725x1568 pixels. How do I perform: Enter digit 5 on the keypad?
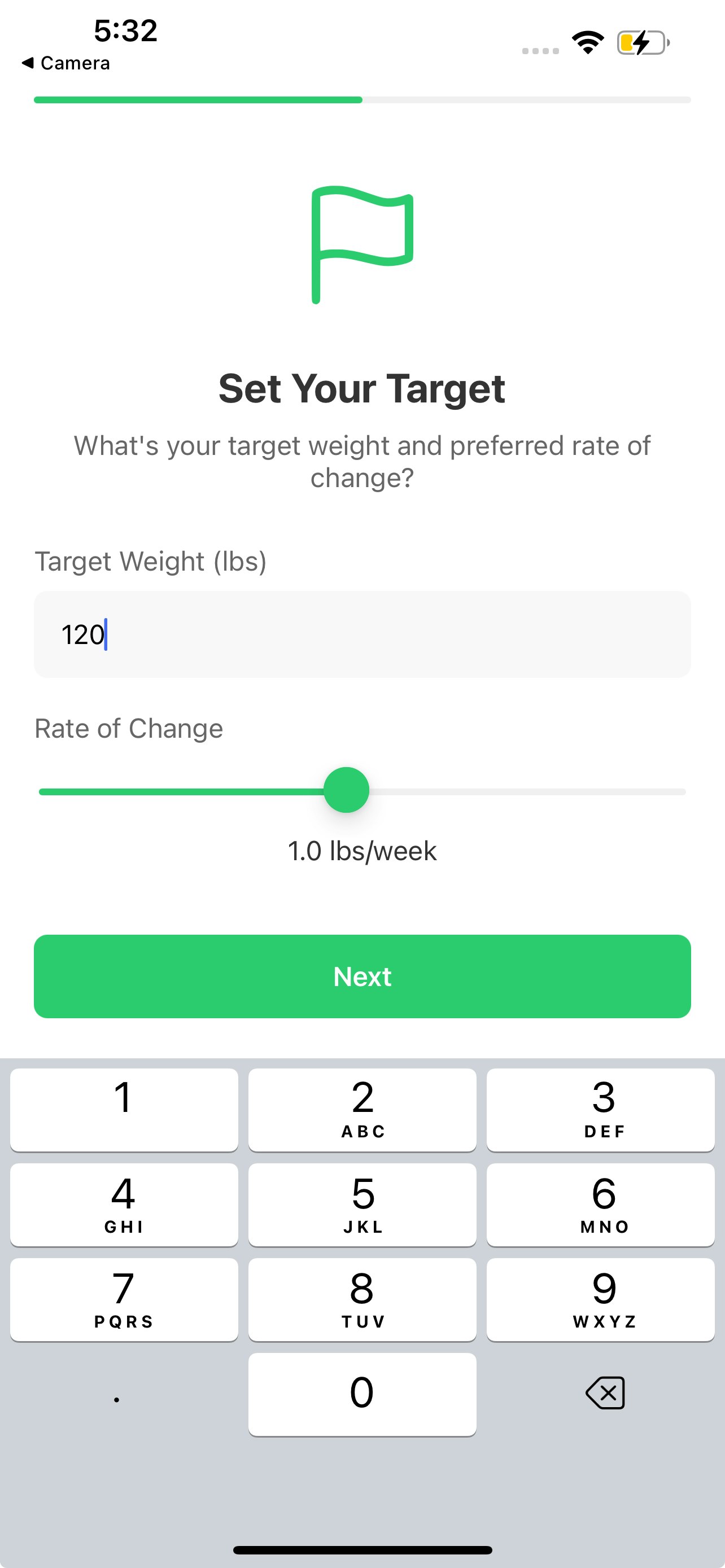click(x=362, y=1205)
